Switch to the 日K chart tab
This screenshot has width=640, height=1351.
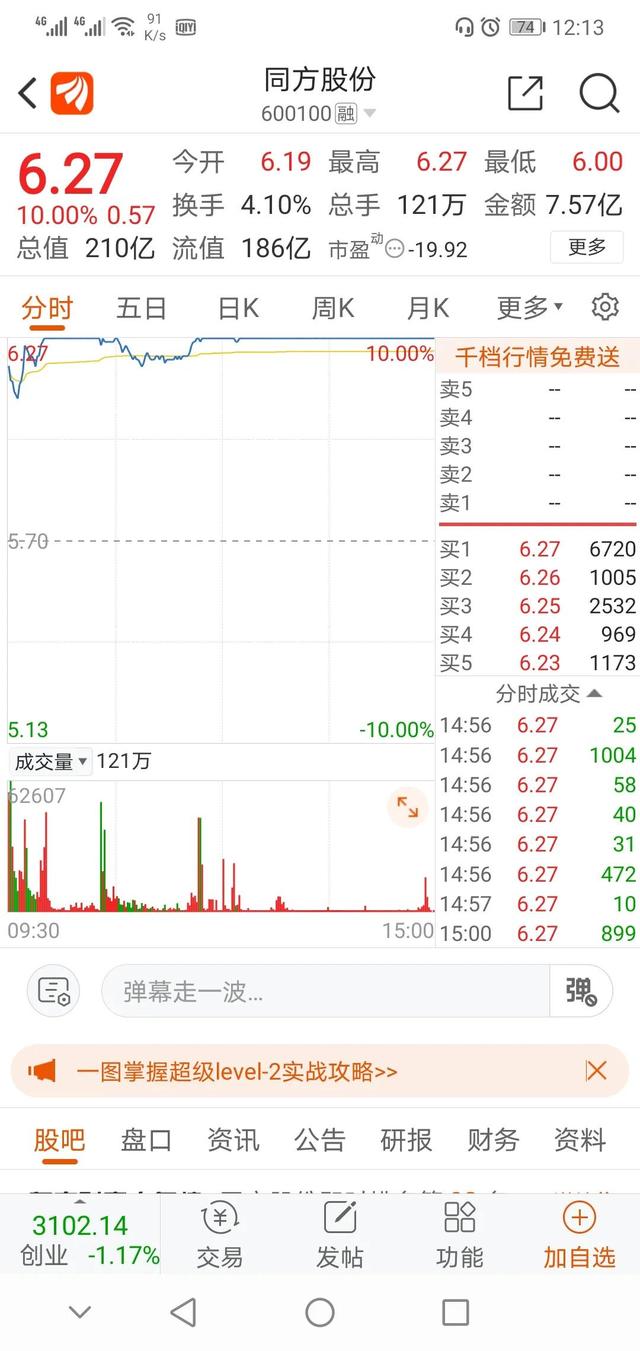(238, 307)
